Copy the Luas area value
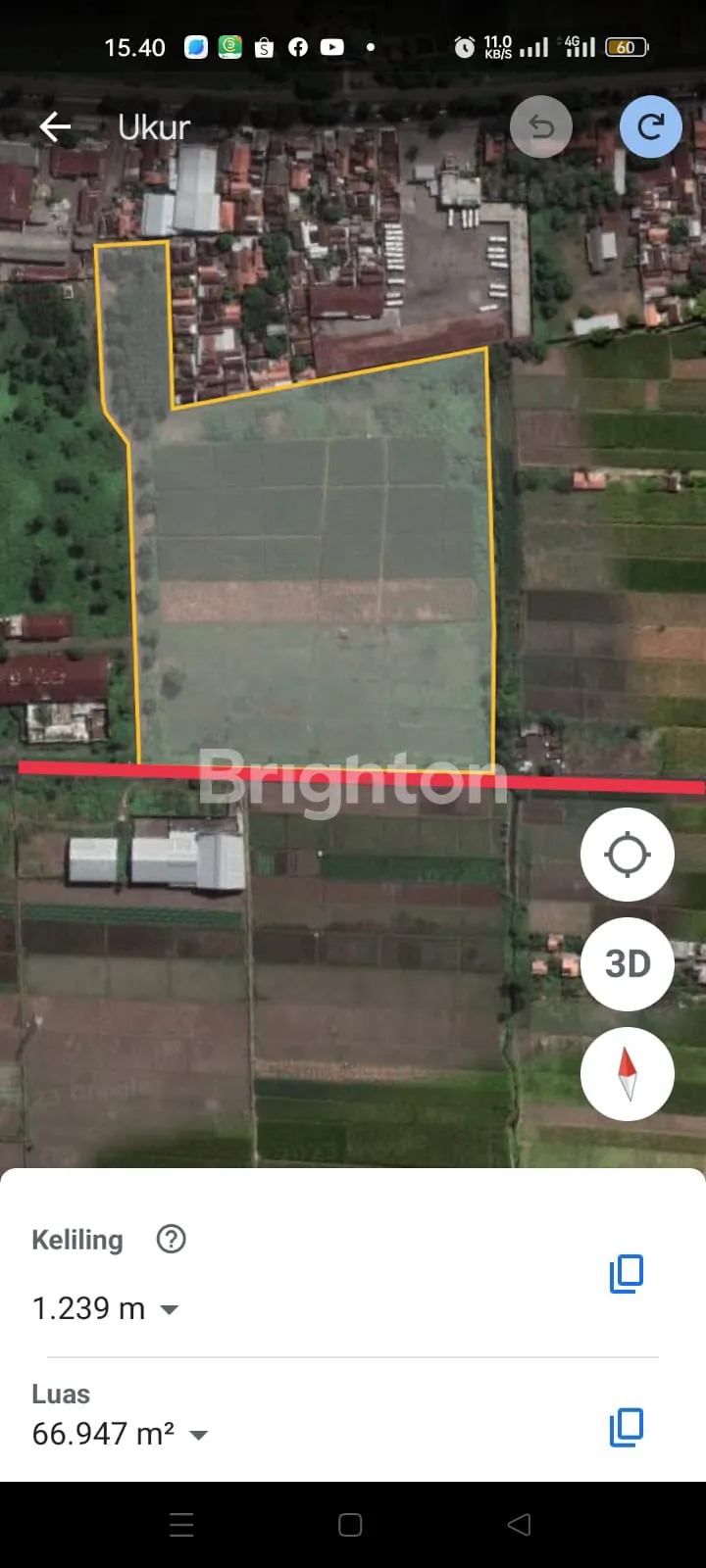Viewport: 706px width, 1568px height. click(627, 1428)
